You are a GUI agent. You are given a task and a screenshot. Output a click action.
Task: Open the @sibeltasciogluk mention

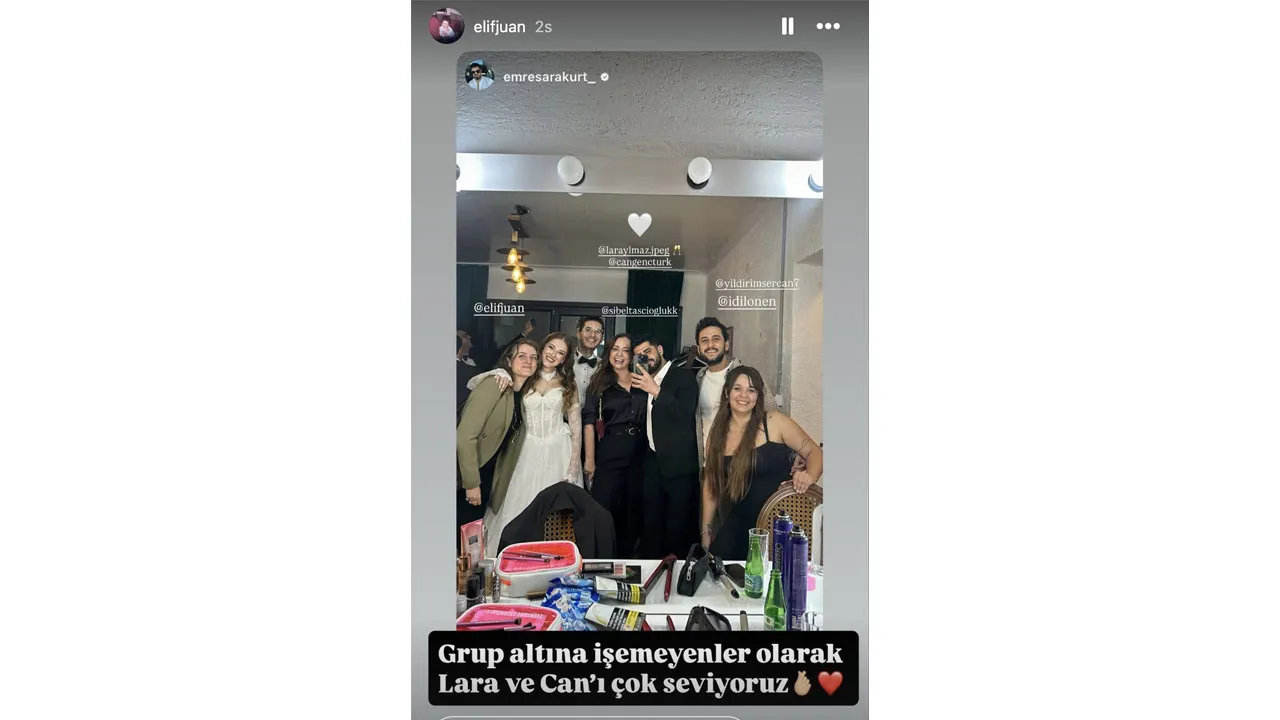click(x=640, y=311)
